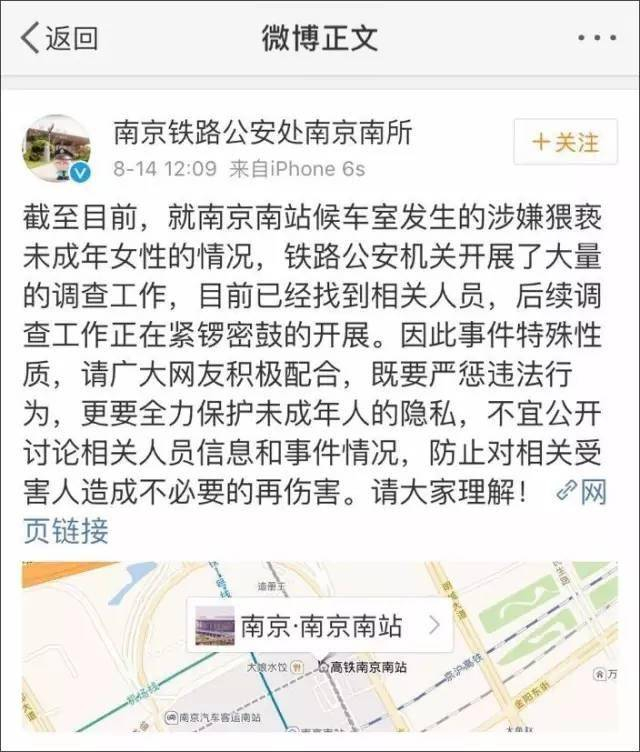Follow the account with 关注 button

click(x=566, y=142)
